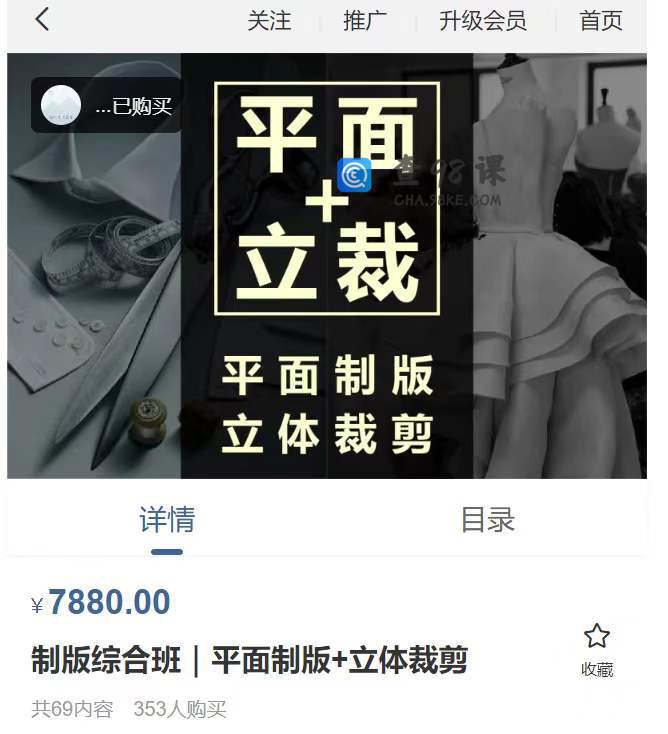Go back using the top-left arrow
The image size is (668, 734).
42,20
